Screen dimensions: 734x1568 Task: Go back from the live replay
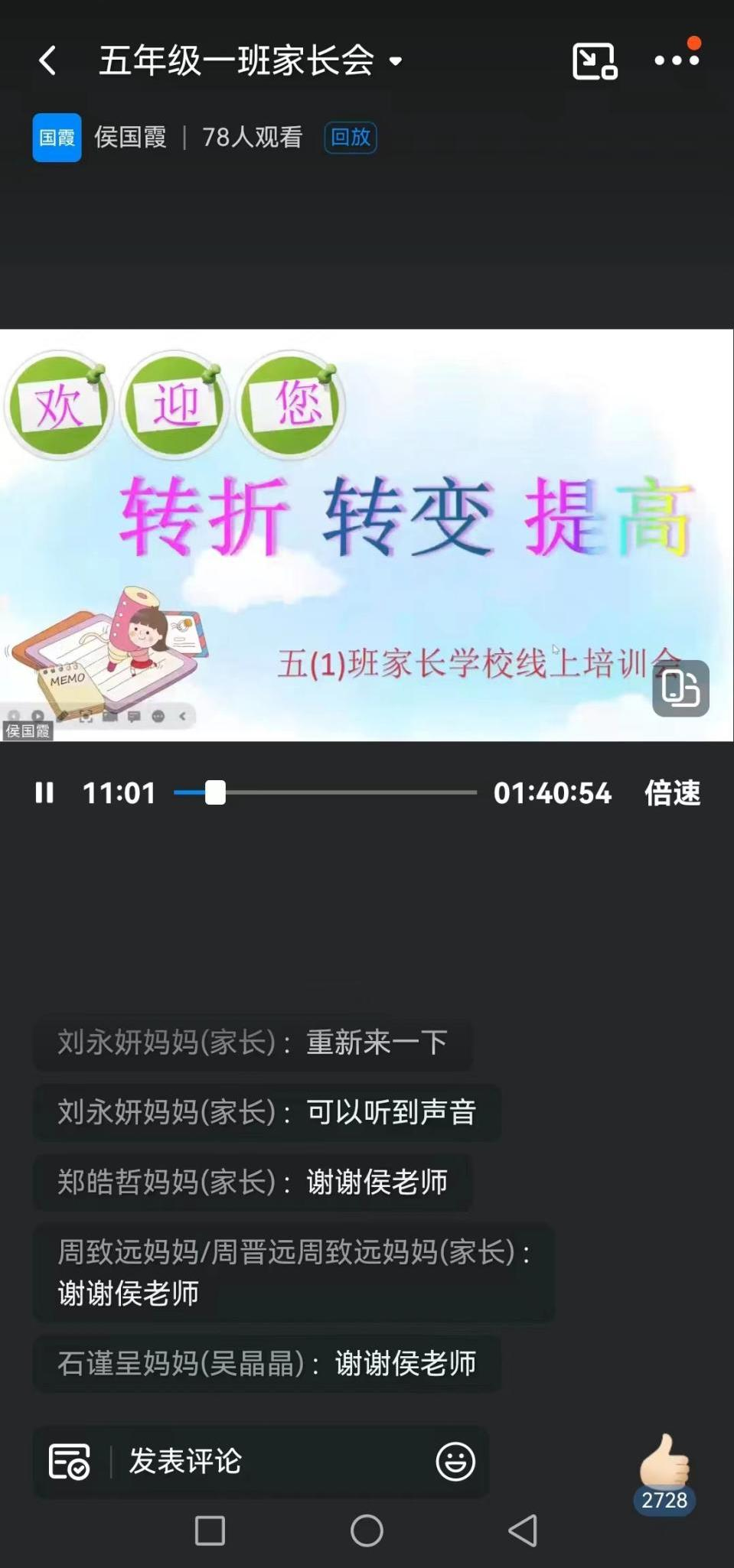pyautogui.click(x=47, y=60)
